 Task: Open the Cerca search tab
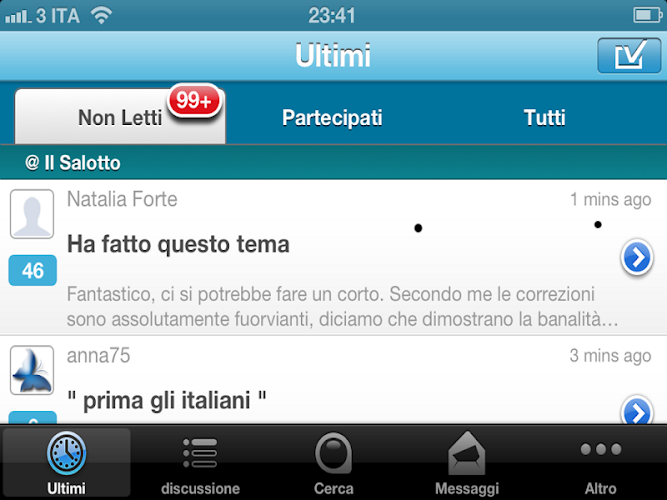point(333,464)
